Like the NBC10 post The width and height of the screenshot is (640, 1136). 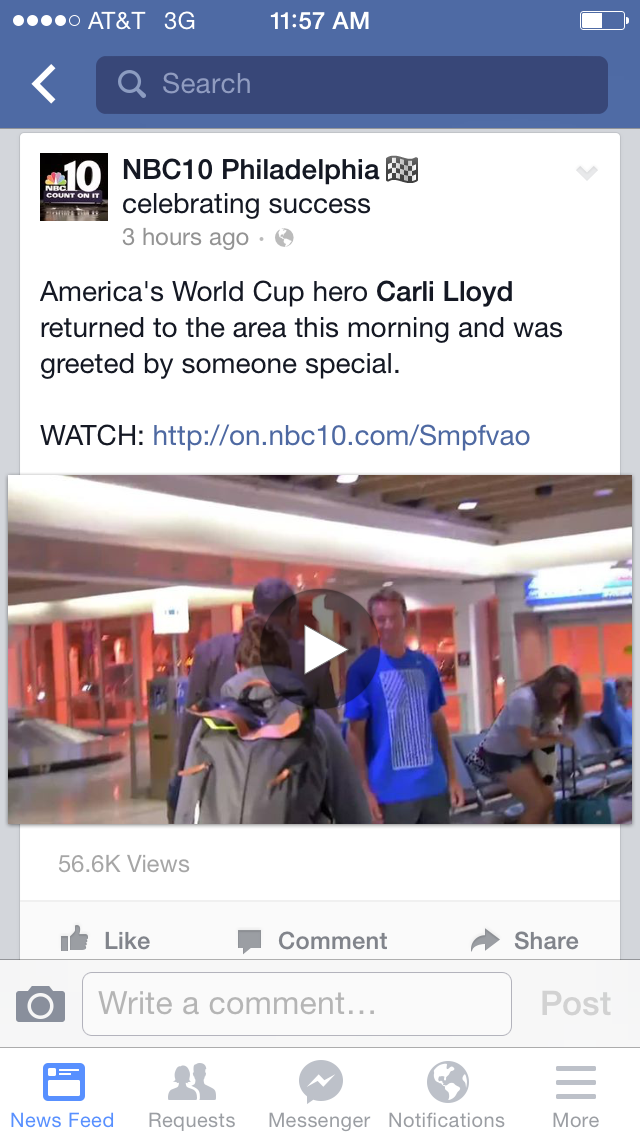(x=105, y=940)
